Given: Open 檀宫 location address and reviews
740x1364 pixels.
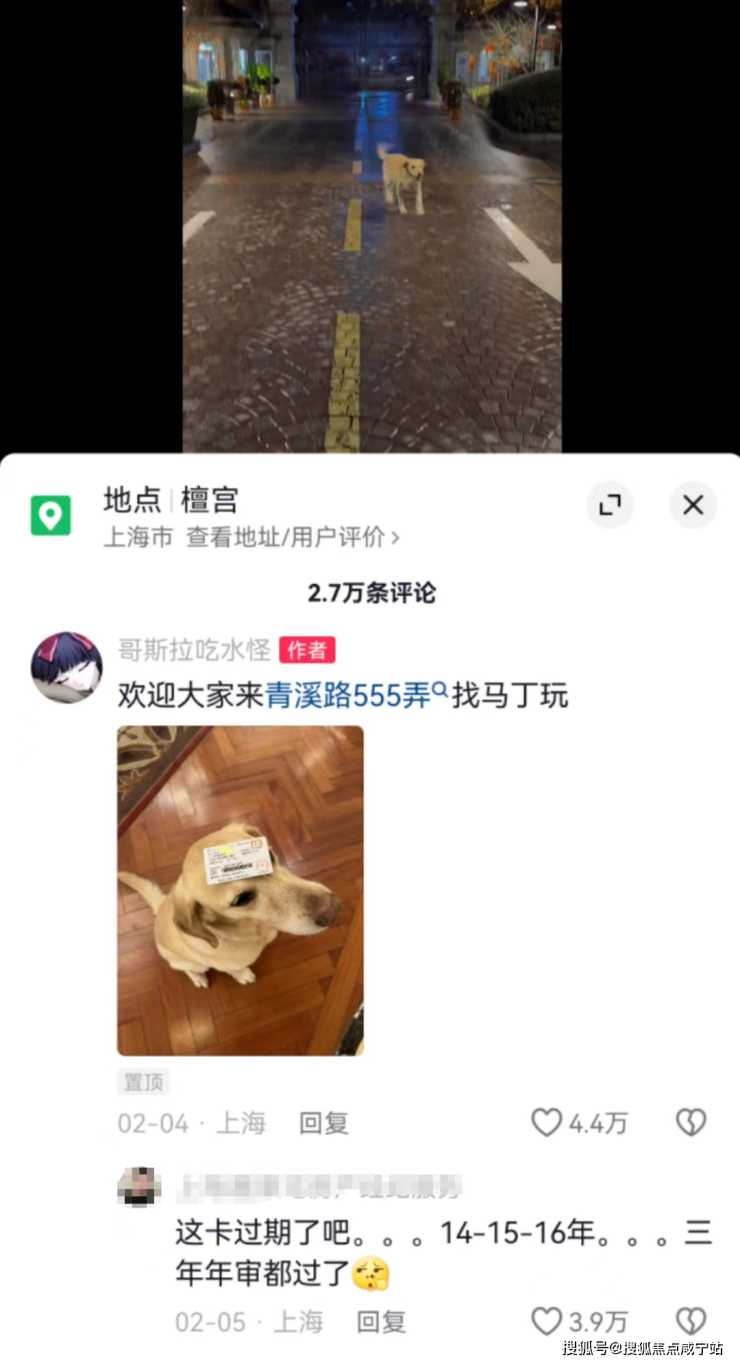Looking at the screenshot, I should 292,537.
